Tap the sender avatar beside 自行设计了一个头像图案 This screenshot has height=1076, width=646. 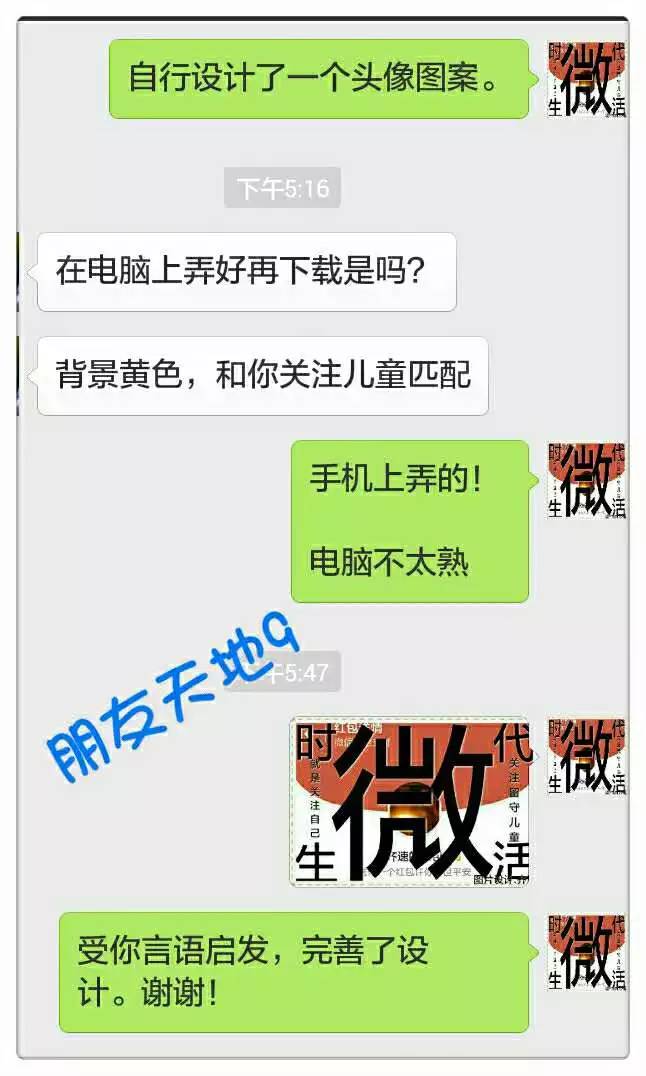point(587,80)
